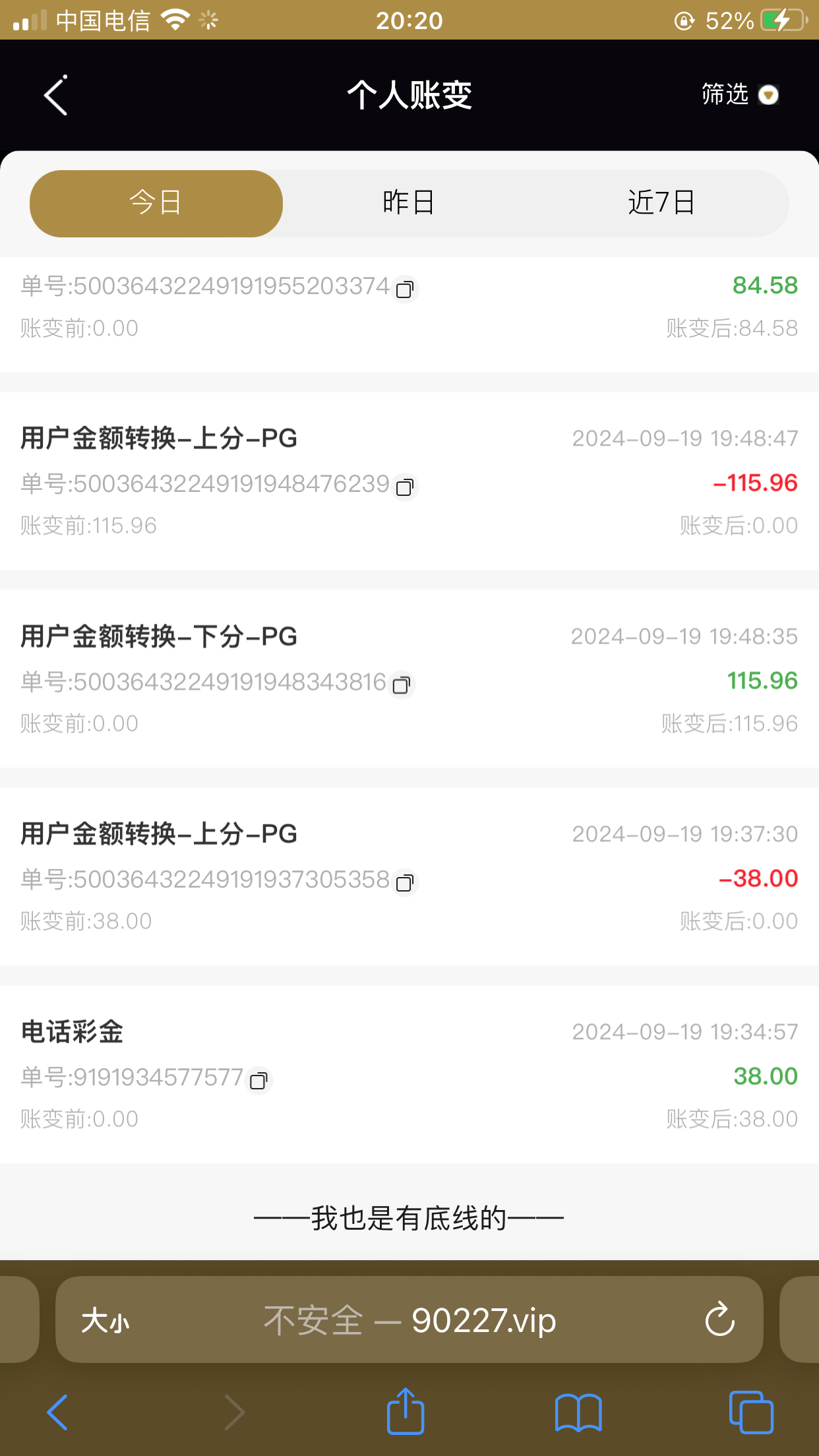Open the browser bookmarks
The height and width of the screenshot is (1456, 819).
pos(578,1412)
